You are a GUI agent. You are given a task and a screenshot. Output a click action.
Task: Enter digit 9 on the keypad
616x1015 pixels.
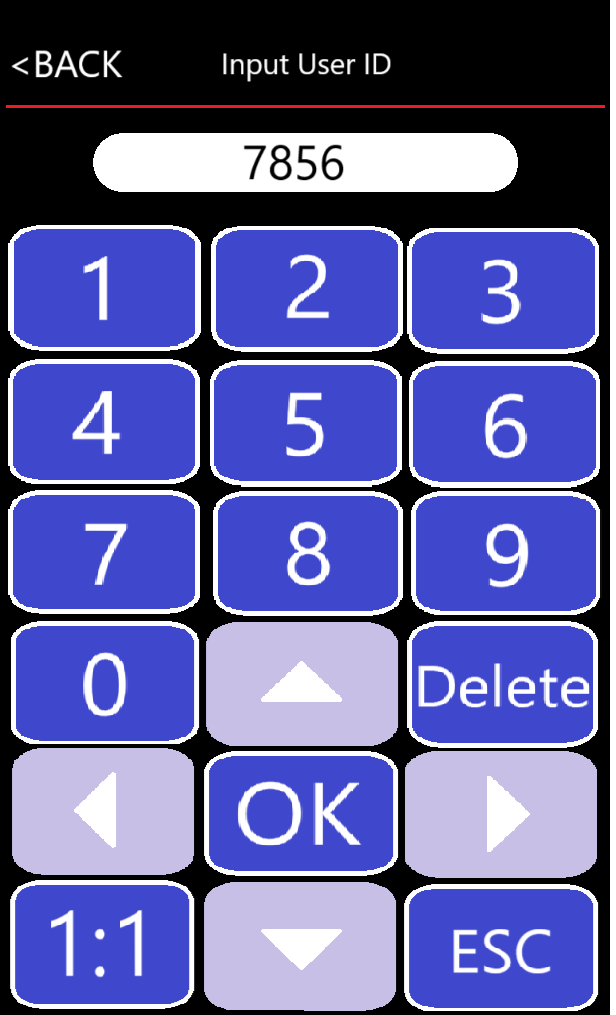coord(503,553)
